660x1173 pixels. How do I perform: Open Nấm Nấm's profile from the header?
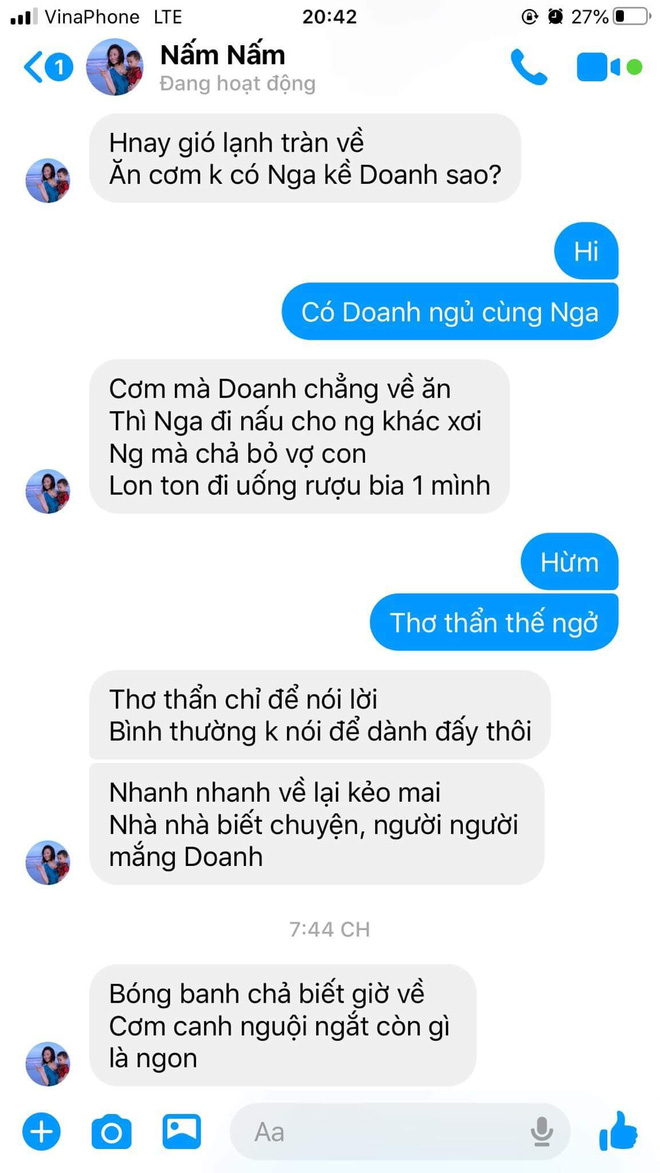tap(222, 67)
